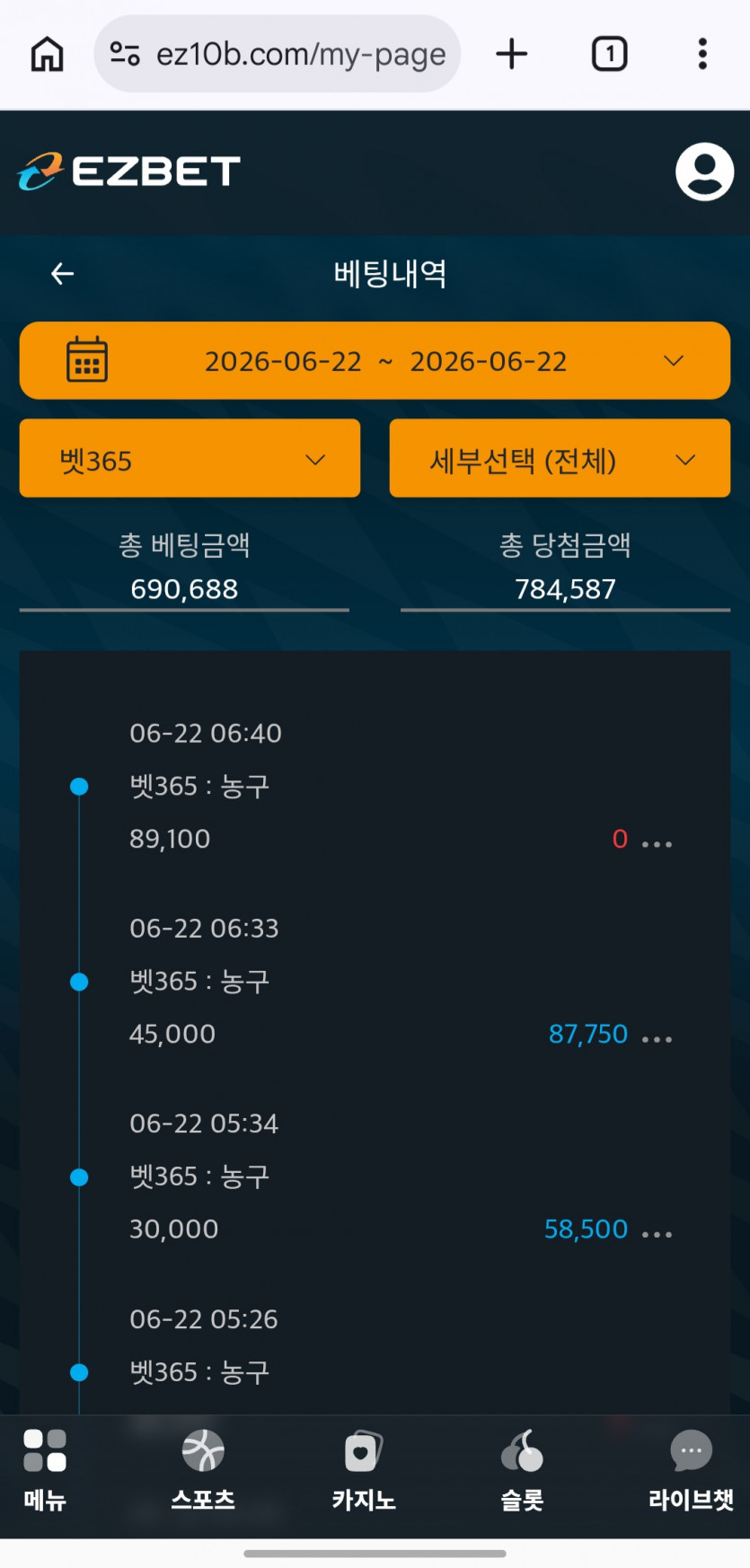Expand the 세부선택 (전체) dropdown

point(560,458)
